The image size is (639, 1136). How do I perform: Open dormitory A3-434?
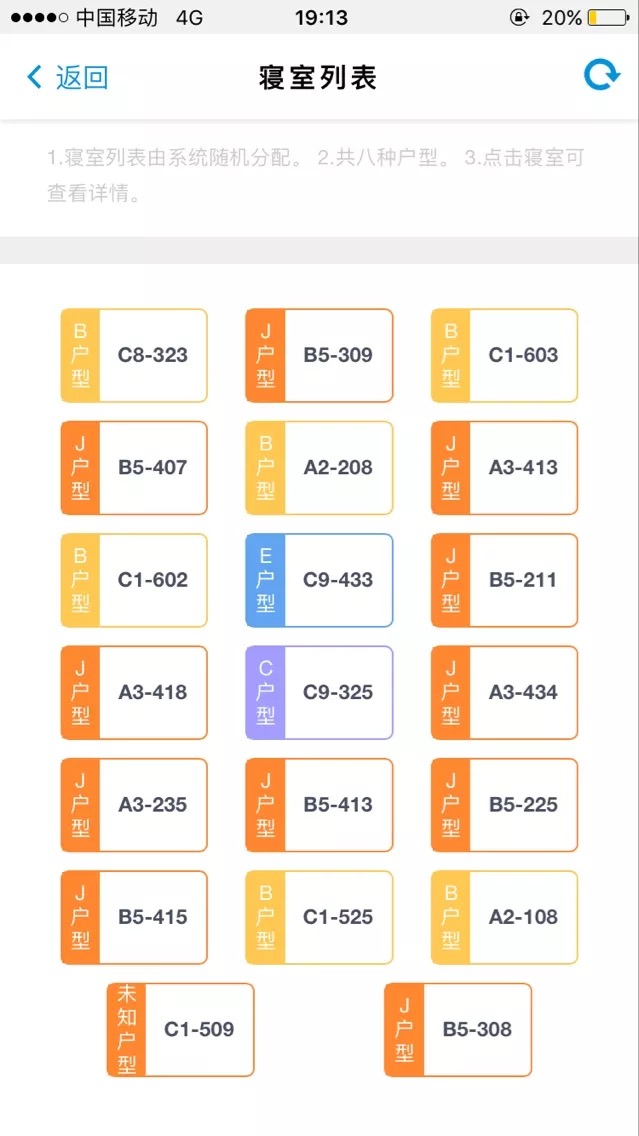tap(504, 692)
